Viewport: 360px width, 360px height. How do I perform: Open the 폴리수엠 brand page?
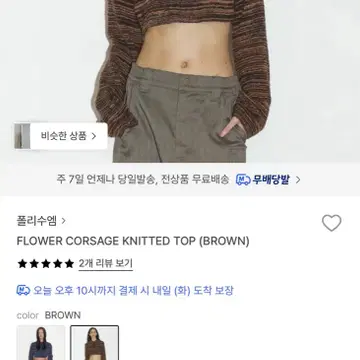[x=41, y=221]
